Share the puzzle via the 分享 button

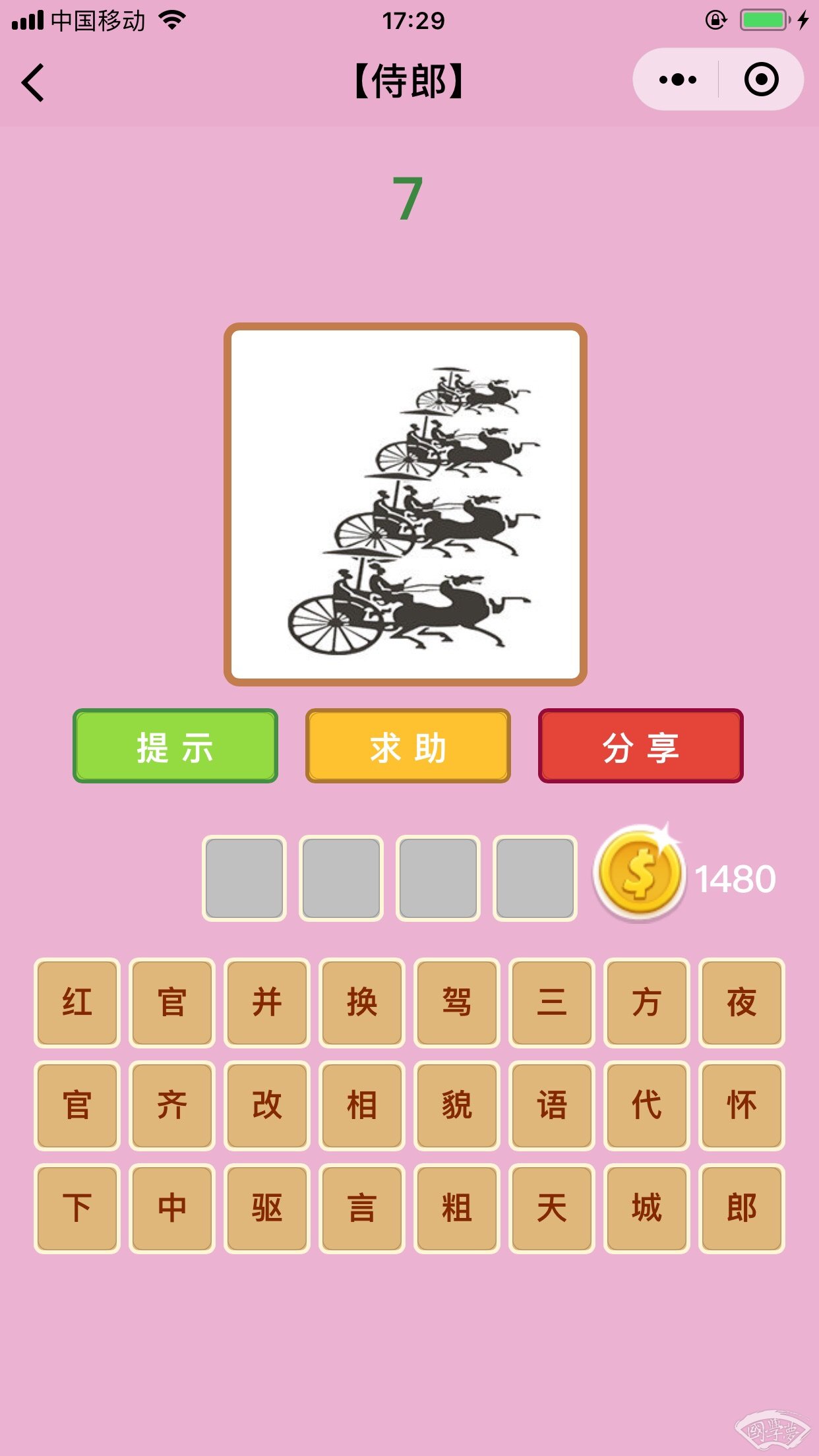coord(640,746)
